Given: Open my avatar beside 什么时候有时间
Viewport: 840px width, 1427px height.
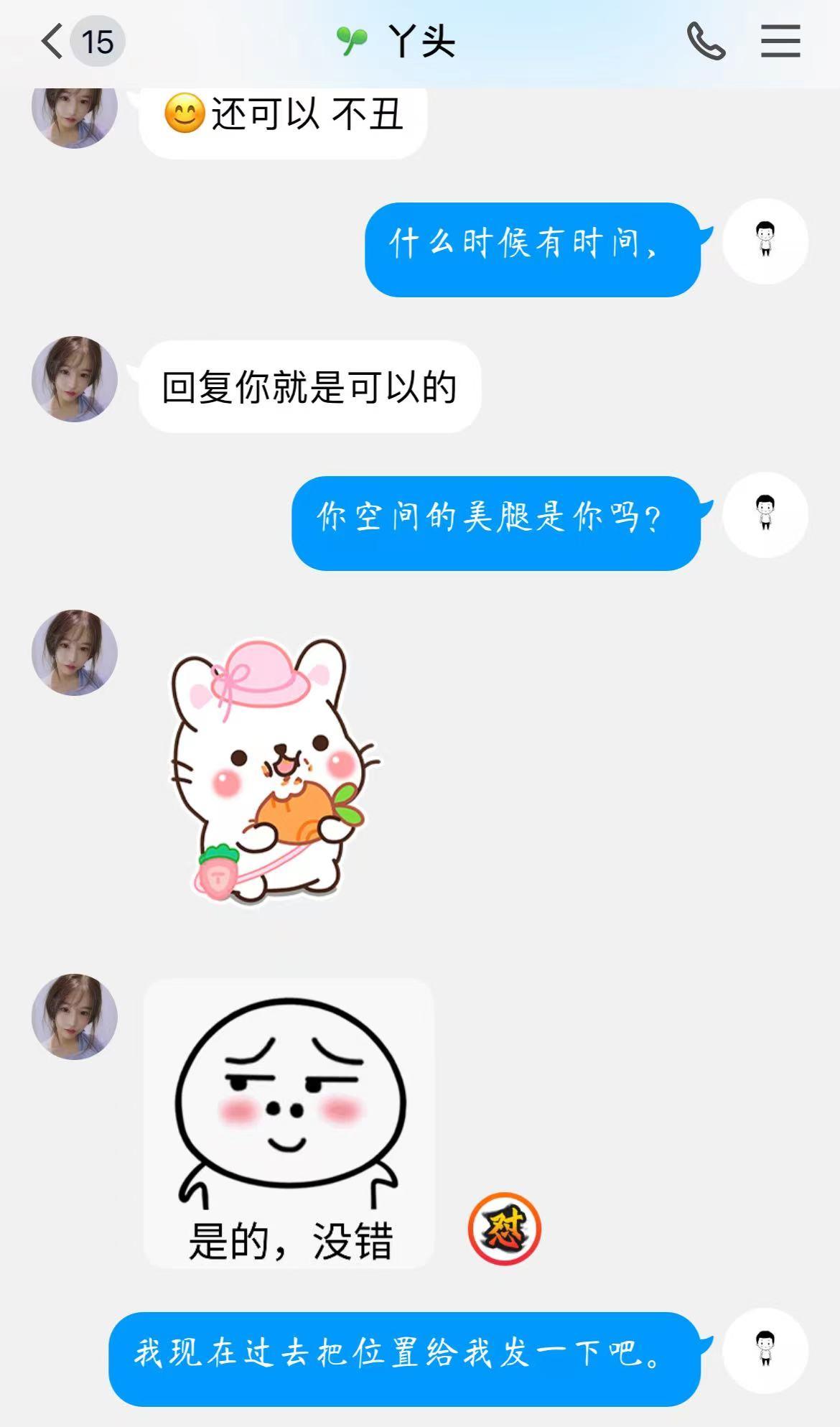Looking at the screenshot, I should pos(765,241).
